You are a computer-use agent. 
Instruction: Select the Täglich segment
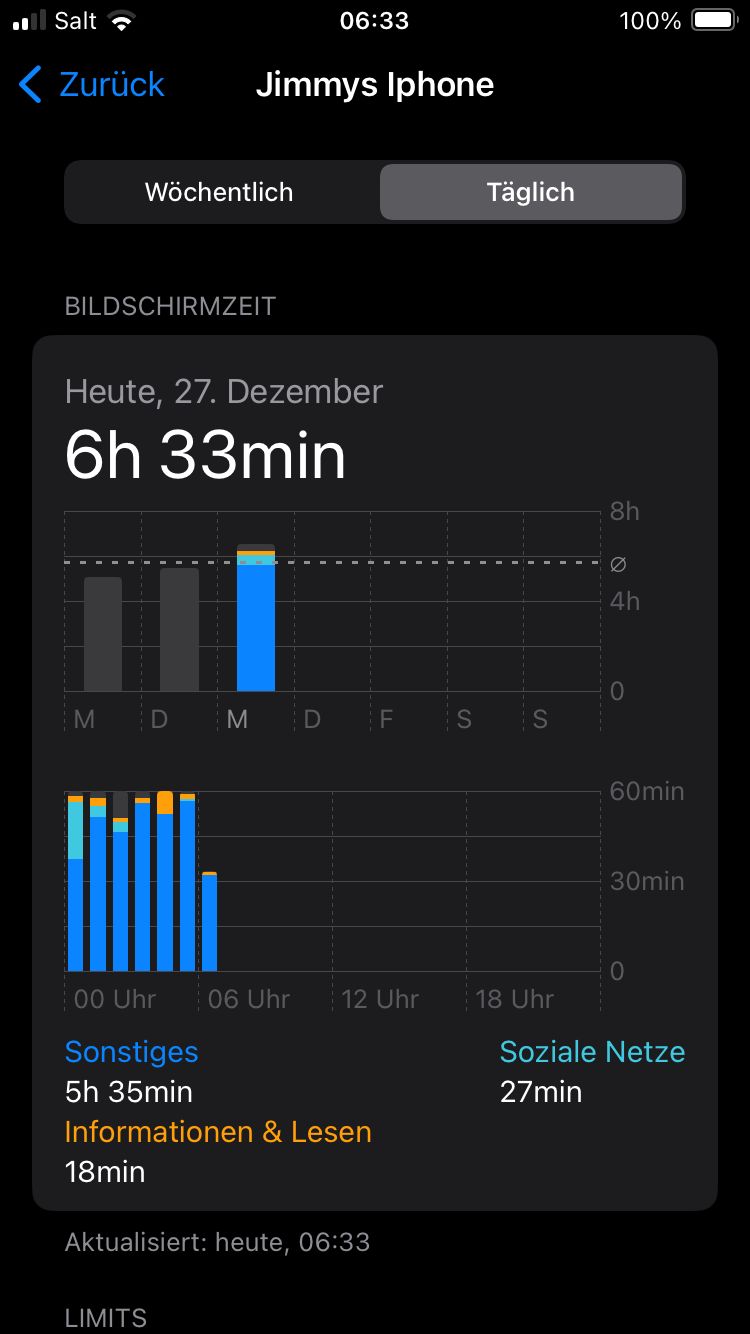tap(530, 192)
